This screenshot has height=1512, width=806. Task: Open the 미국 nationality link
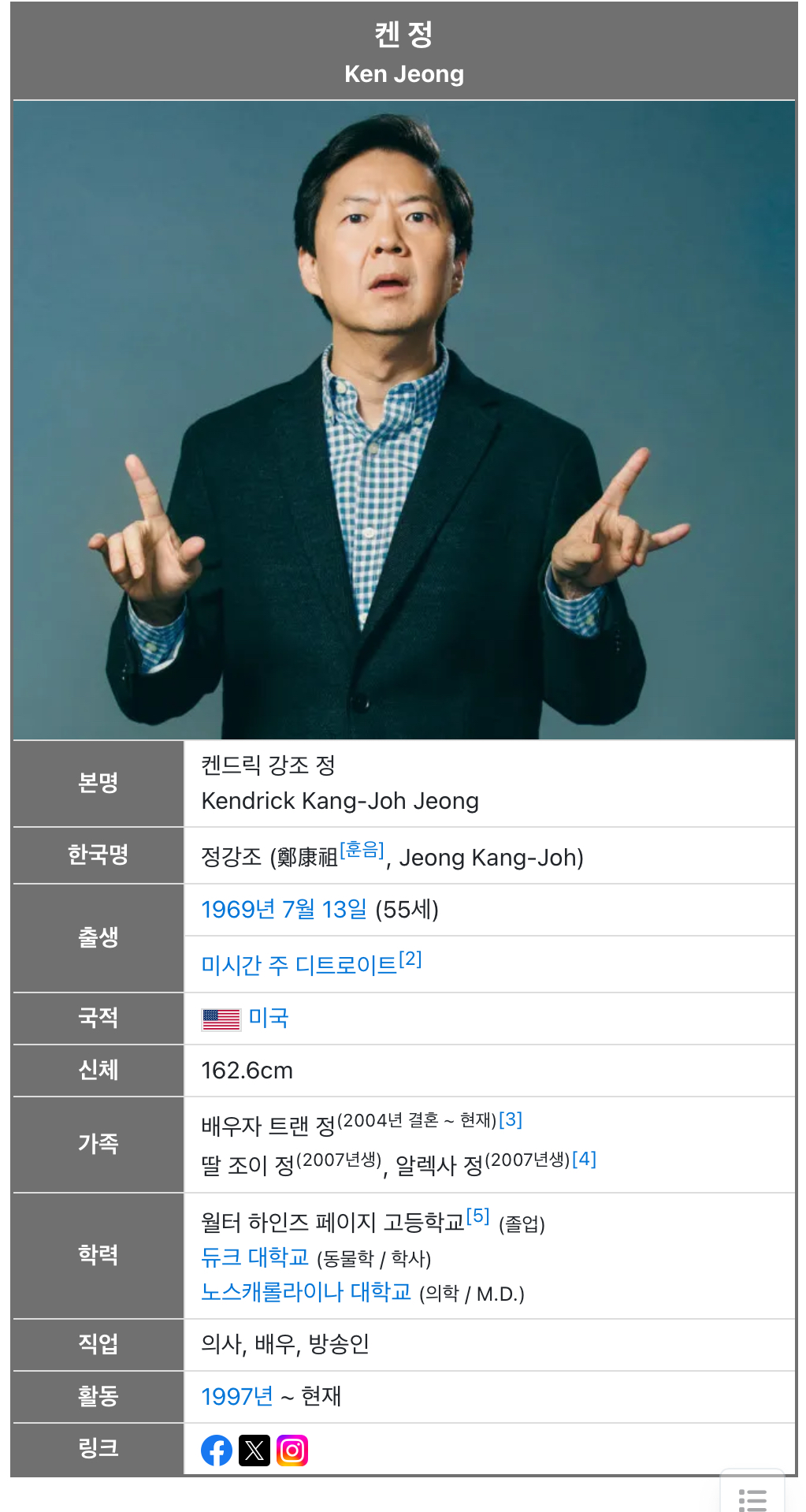[269, 1018]
